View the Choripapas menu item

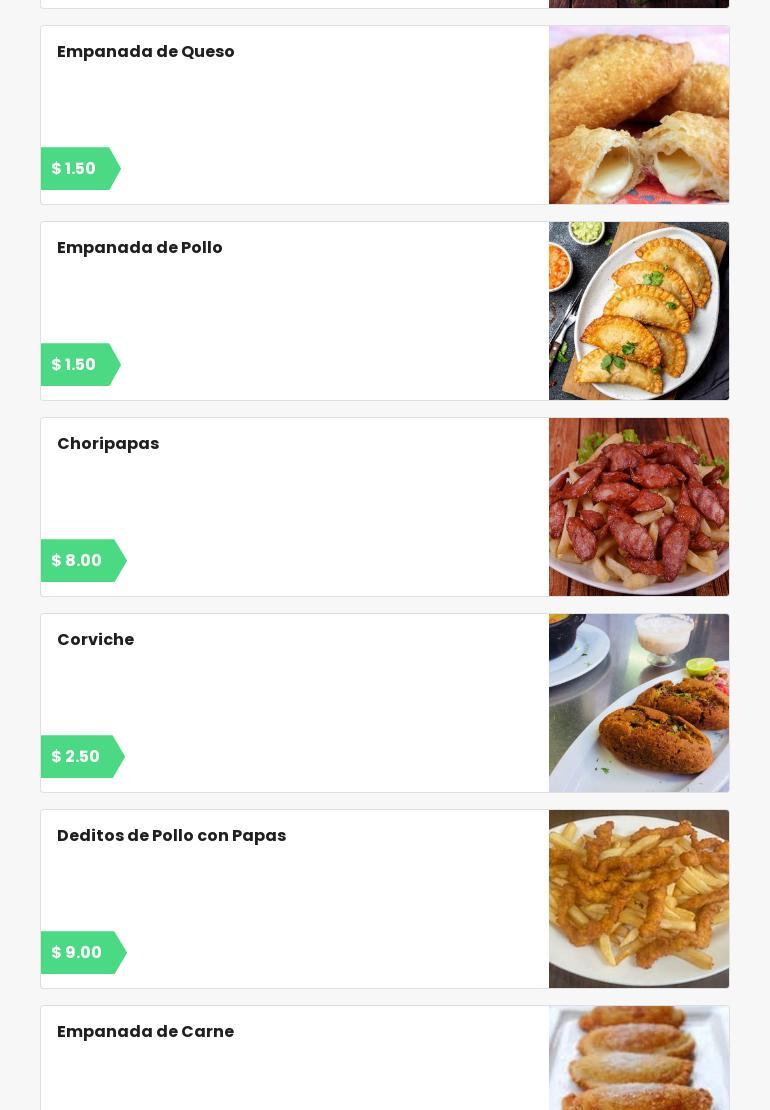[x=385, y=507]
